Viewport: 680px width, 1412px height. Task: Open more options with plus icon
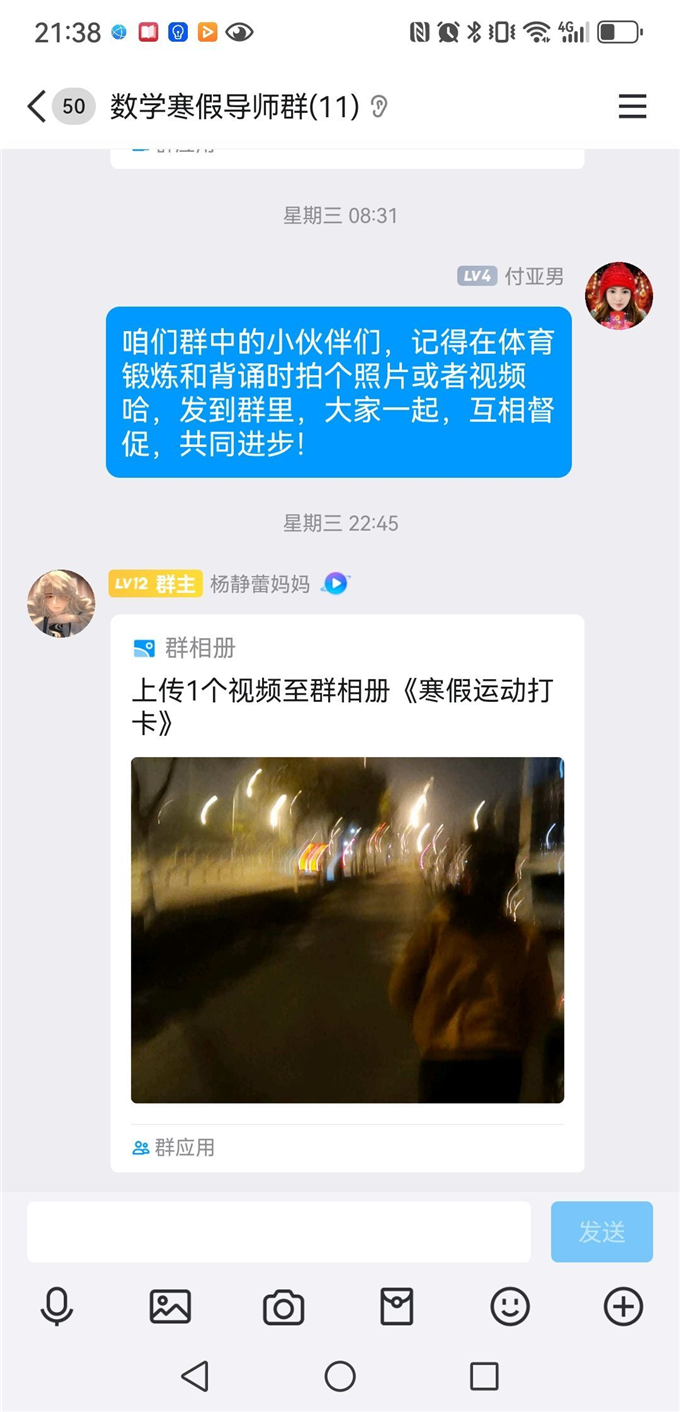coord(623,1306)
